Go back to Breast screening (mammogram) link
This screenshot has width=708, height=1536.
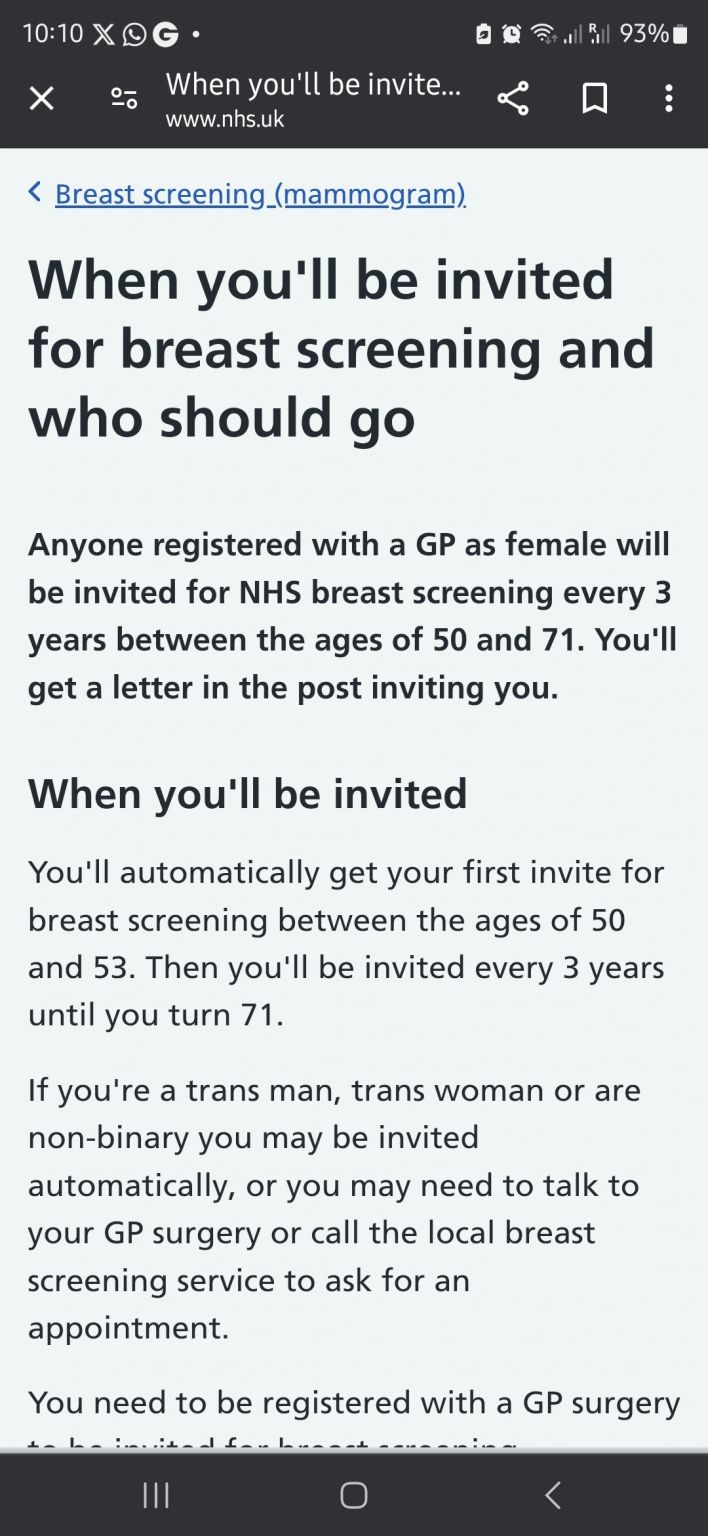coord(260,193)
